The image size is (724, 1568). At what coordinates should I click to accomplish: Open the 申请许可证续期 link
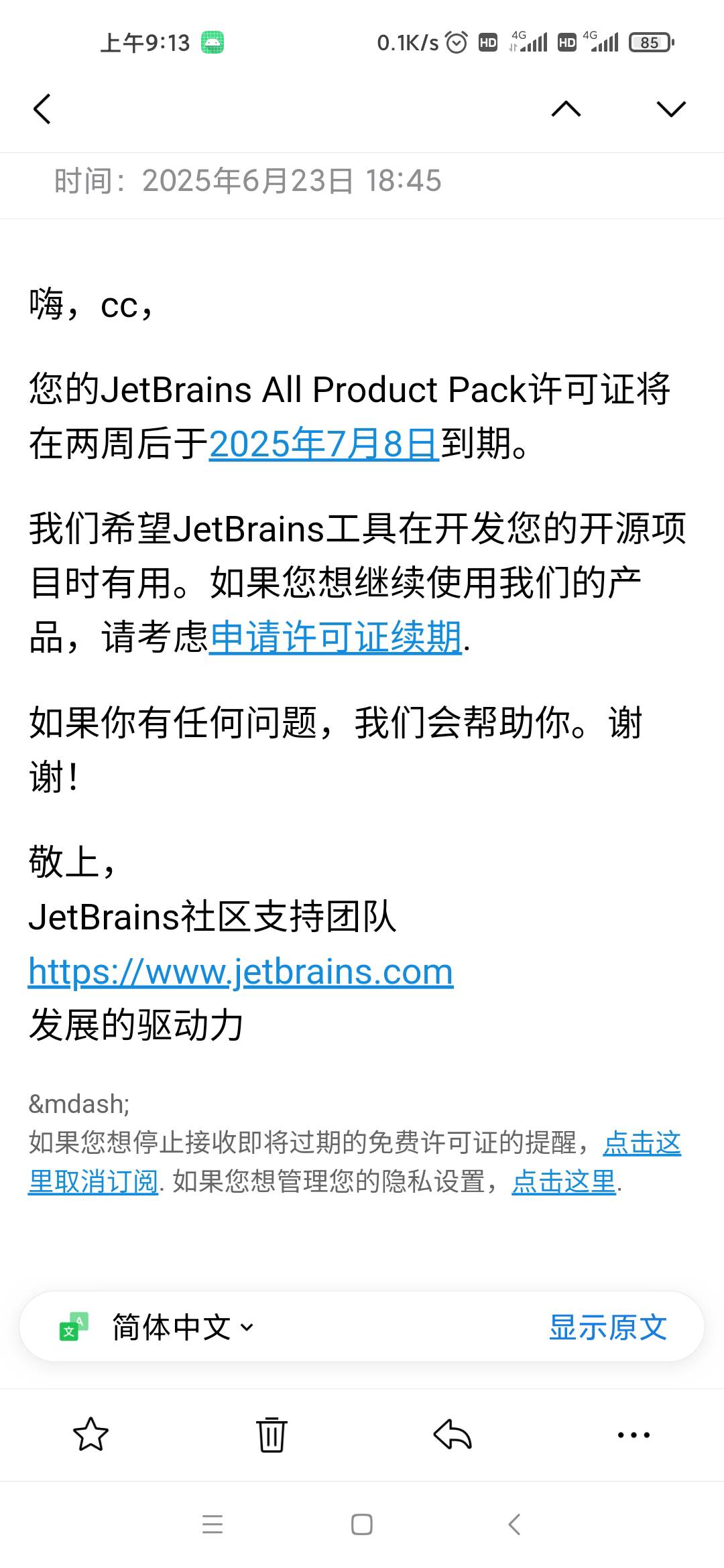click(x=336, y=637)
